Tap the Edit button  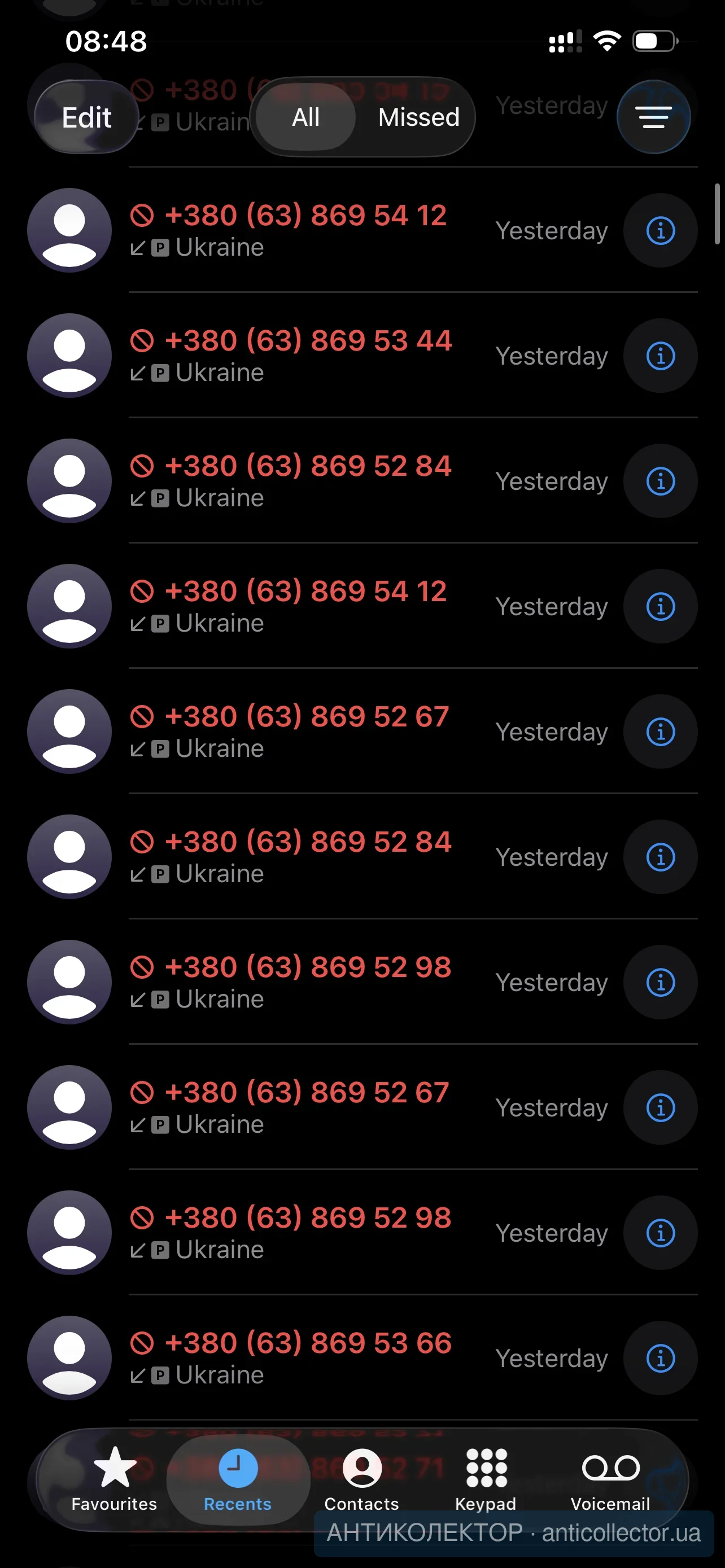pos(86,117)
